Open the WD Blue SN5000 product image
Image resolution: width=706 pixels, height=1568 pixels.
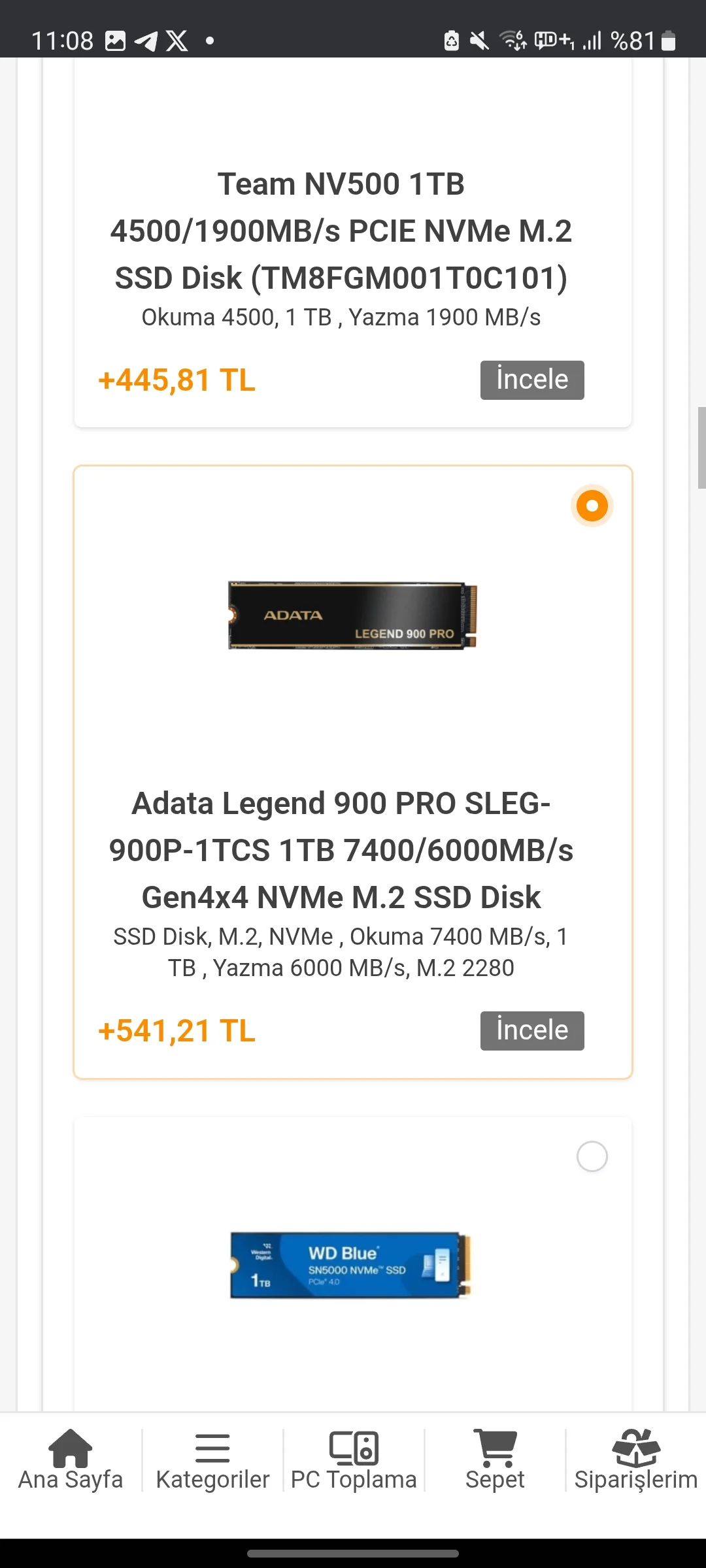[x=351, y=1265]
